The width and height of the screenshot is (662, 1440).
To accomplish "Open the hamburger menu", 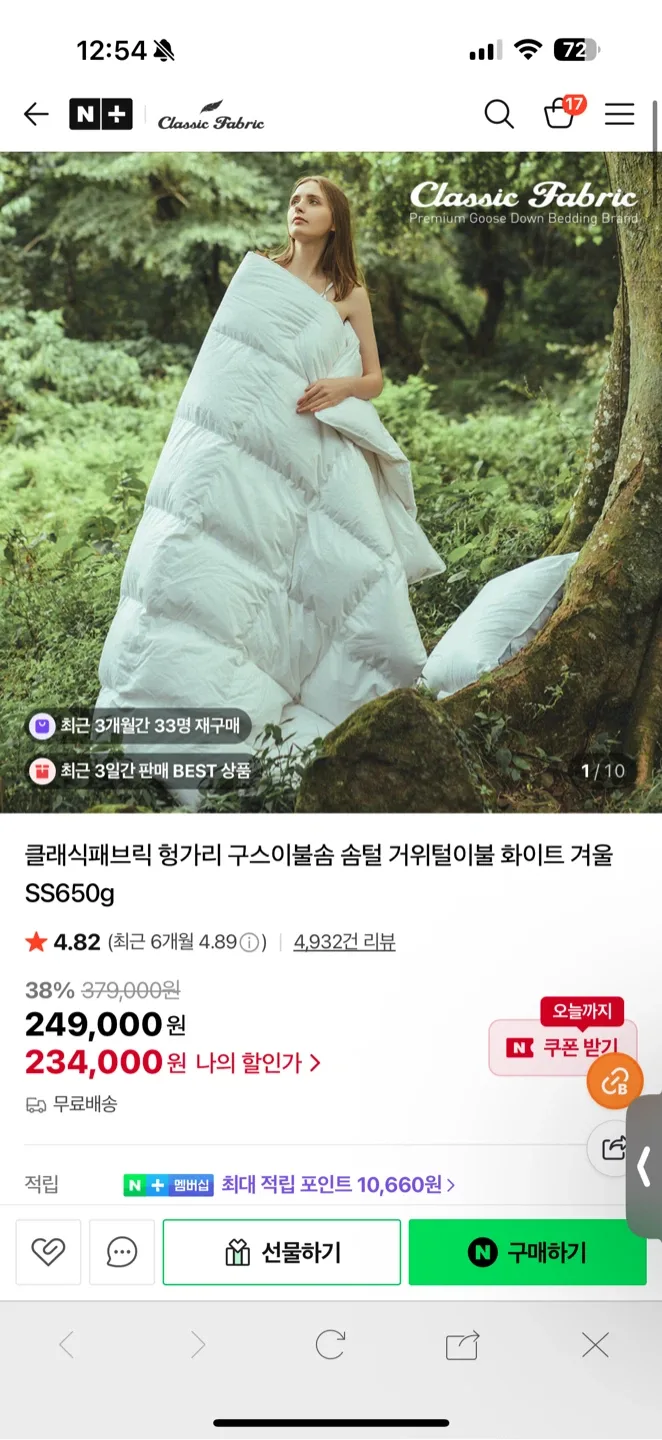I will [620, 114].
